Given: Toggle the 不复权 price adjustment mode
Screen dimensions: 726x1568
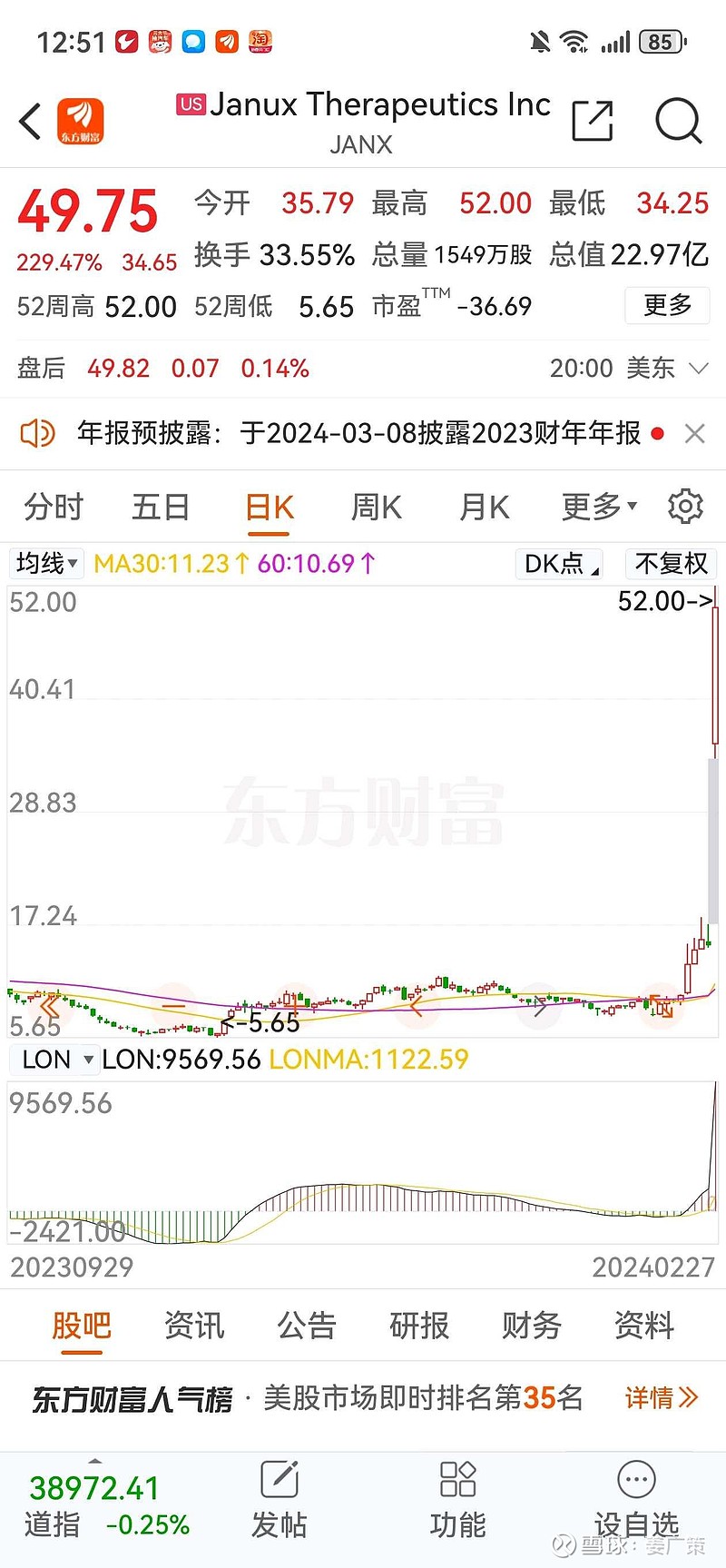Looking at the screenshot, I should tap(670, 563).
